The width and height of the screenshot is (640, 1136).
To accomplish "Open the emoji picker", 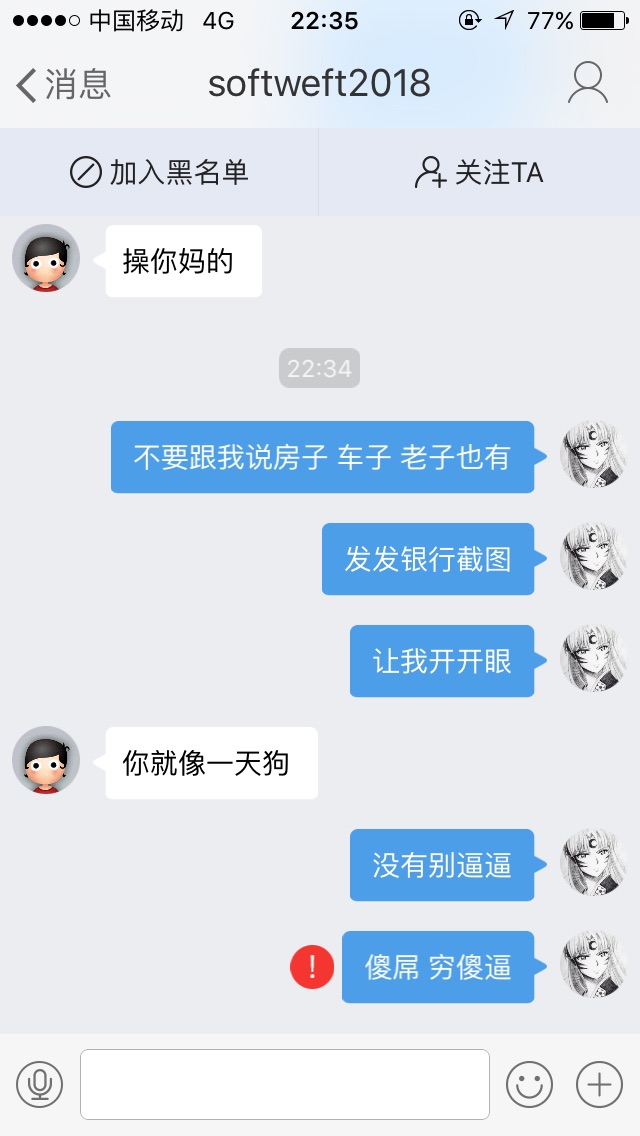I will coord(529,1084).
